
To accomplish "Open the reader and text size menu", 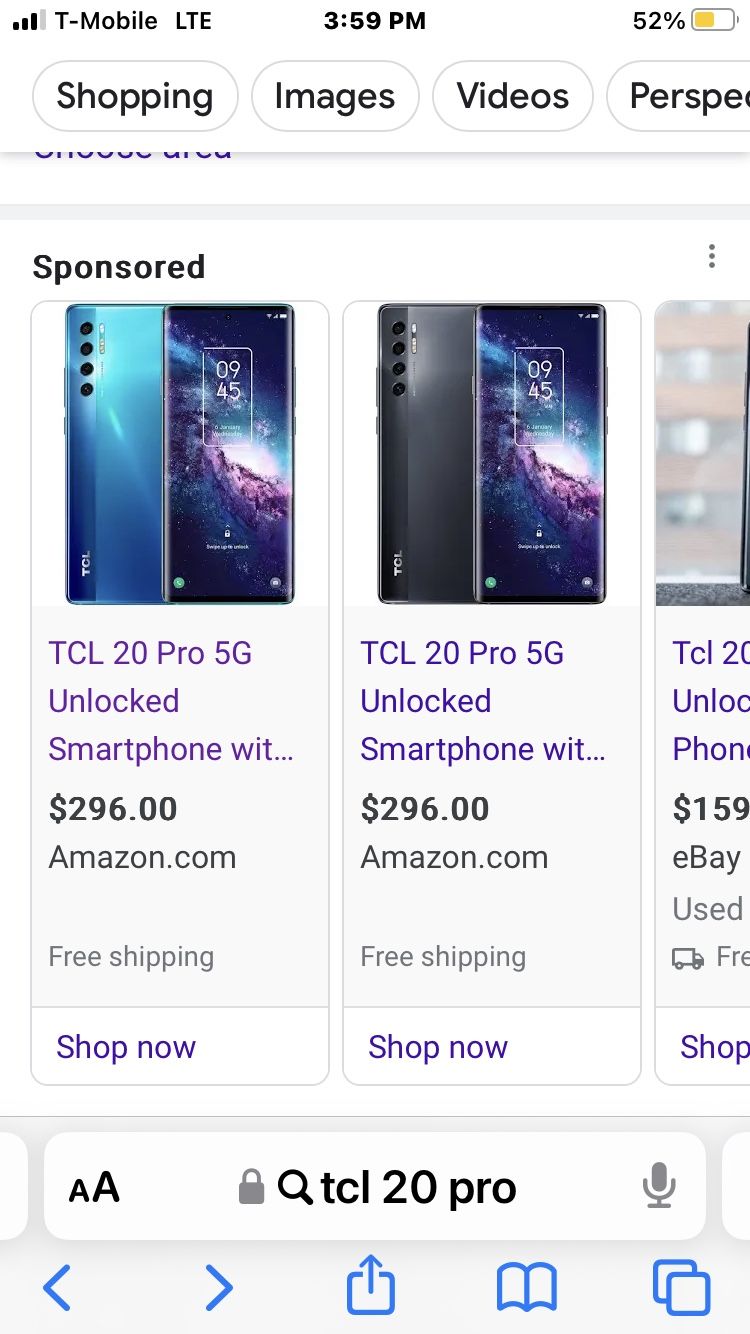I will [94, 1188].
